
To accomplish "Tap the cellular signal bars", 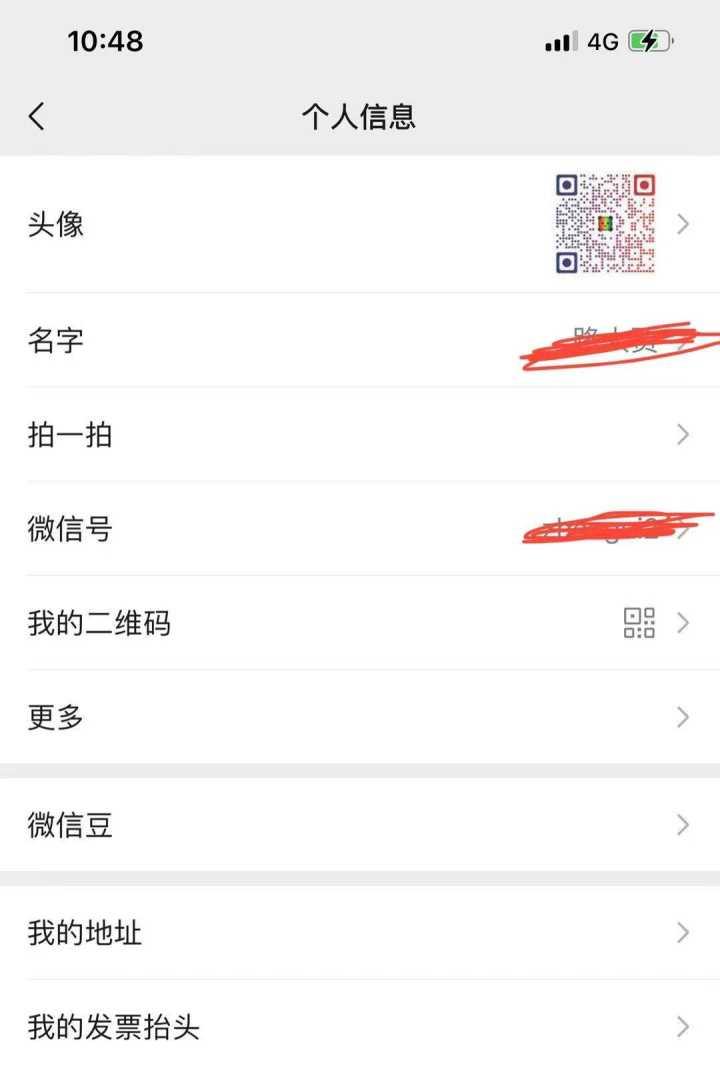I will (x=558, y=41).
